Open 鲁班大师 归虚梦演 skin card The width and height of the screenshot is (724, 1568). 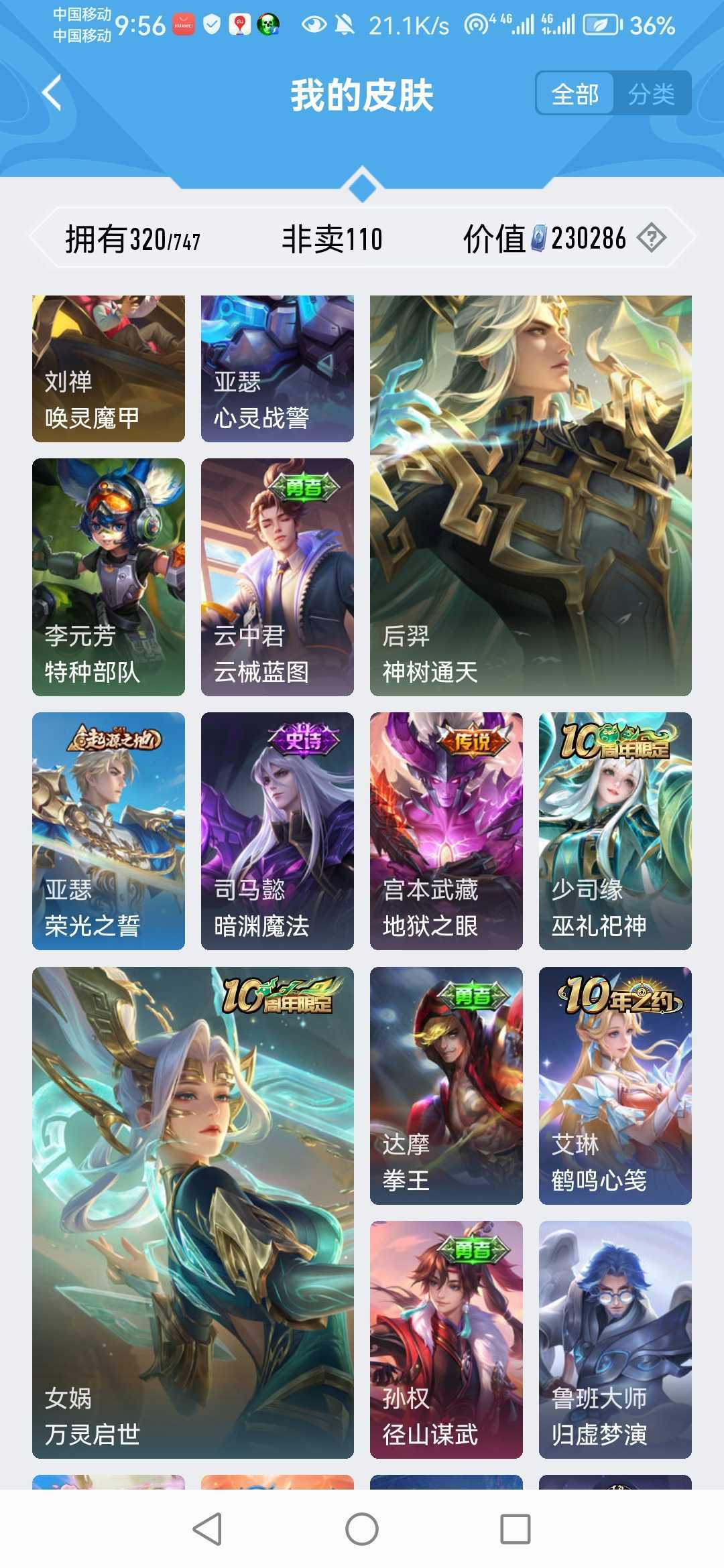pyautogui.click(x=615, y=1340)
